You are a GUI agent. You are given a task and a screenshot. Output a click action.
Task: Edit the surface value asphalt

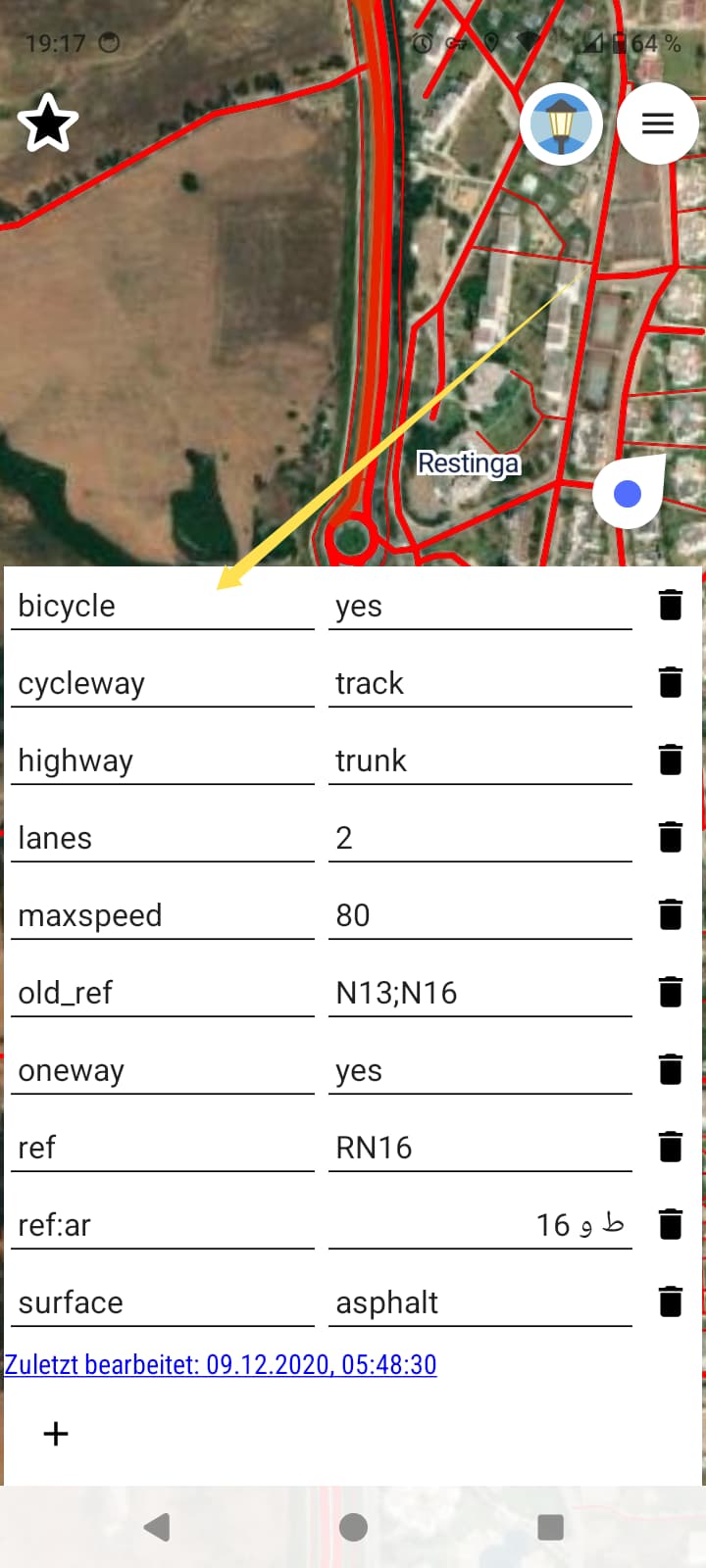[x=479, y=1302]
